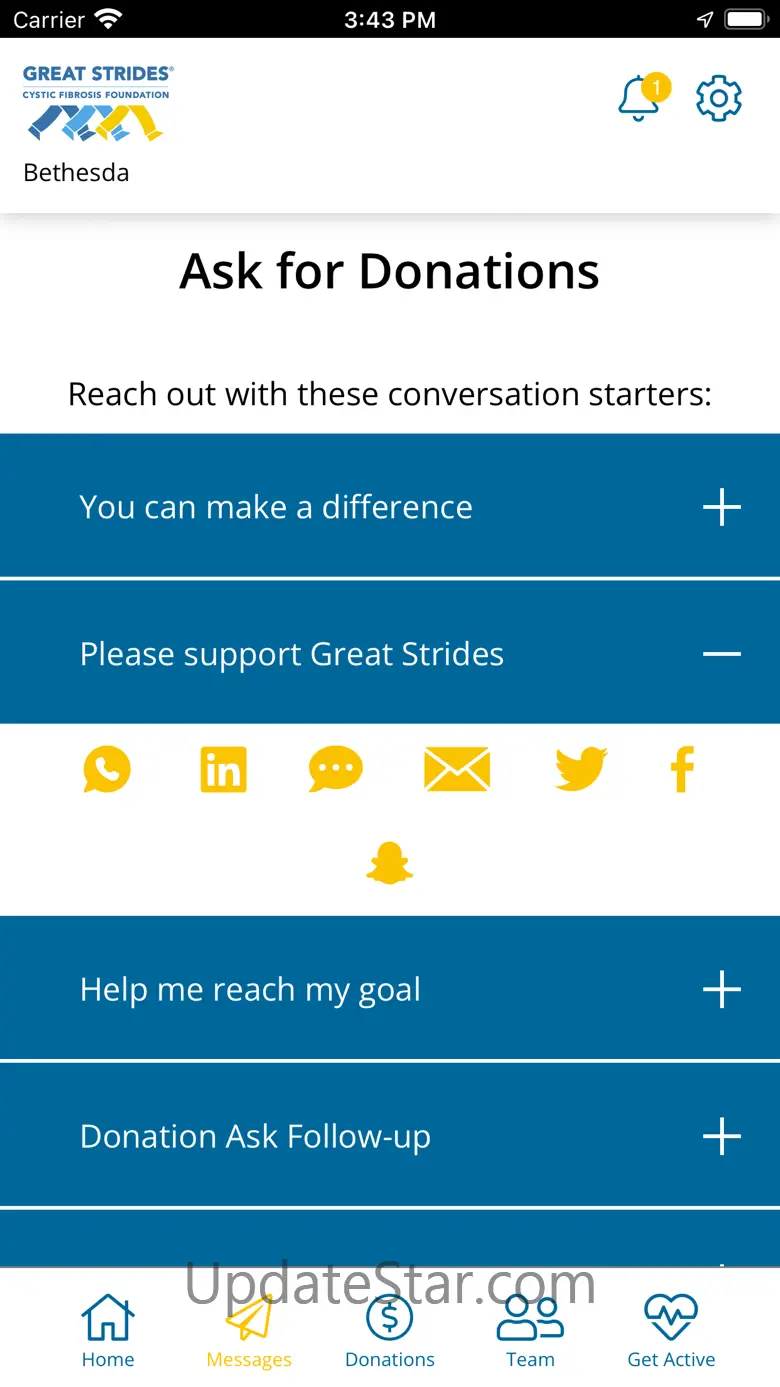780x1387 pixels.
Task: Expand "Help me reach my goal"
Action: point(721,990)
